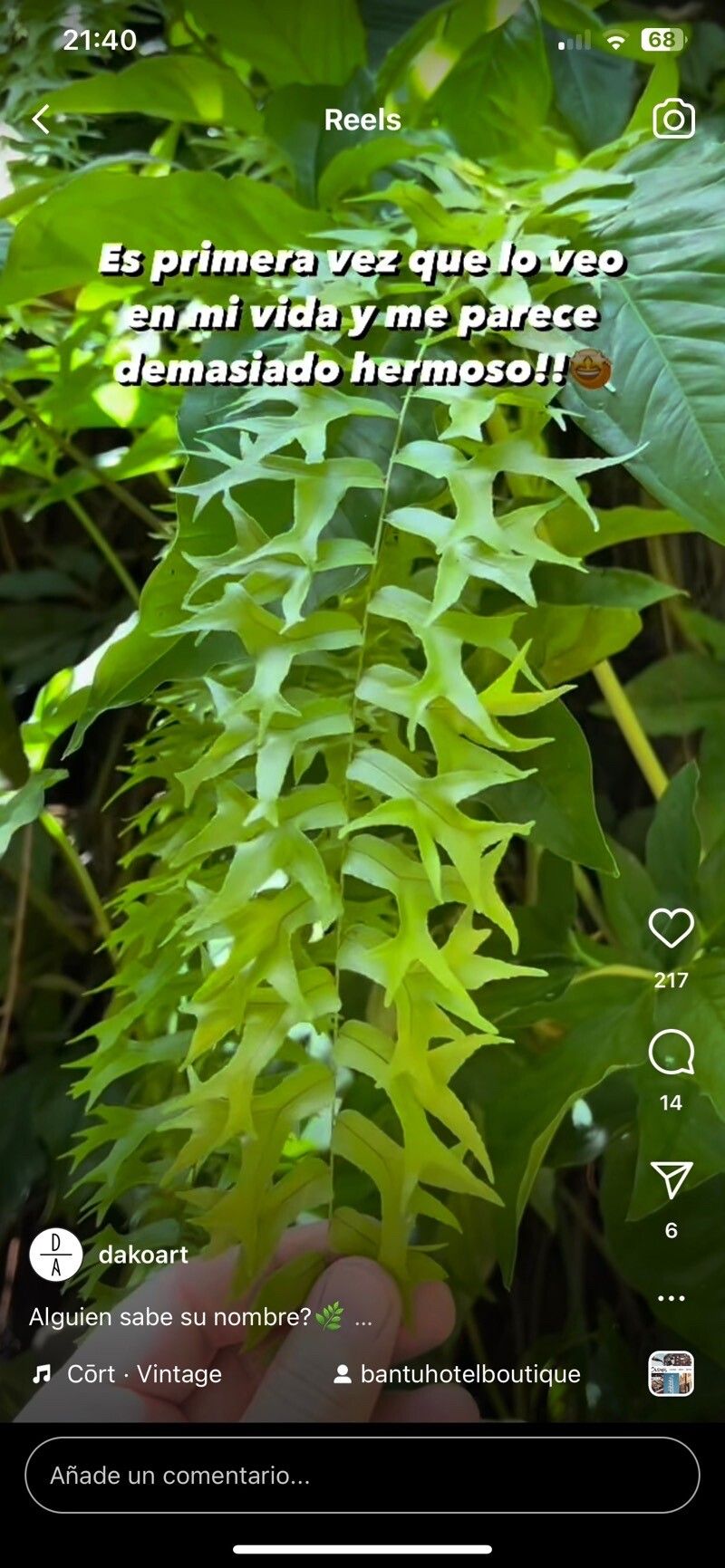This screenshot has height=1568, width=725.
Task: Share this reel via the paper plane
Action: pos(671,1179)
